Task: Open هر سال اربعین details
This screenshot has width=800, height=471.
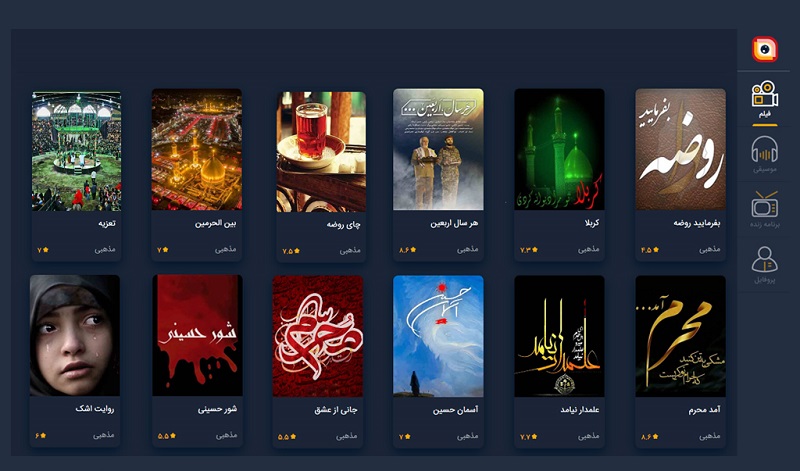Action: pos(438,150)
